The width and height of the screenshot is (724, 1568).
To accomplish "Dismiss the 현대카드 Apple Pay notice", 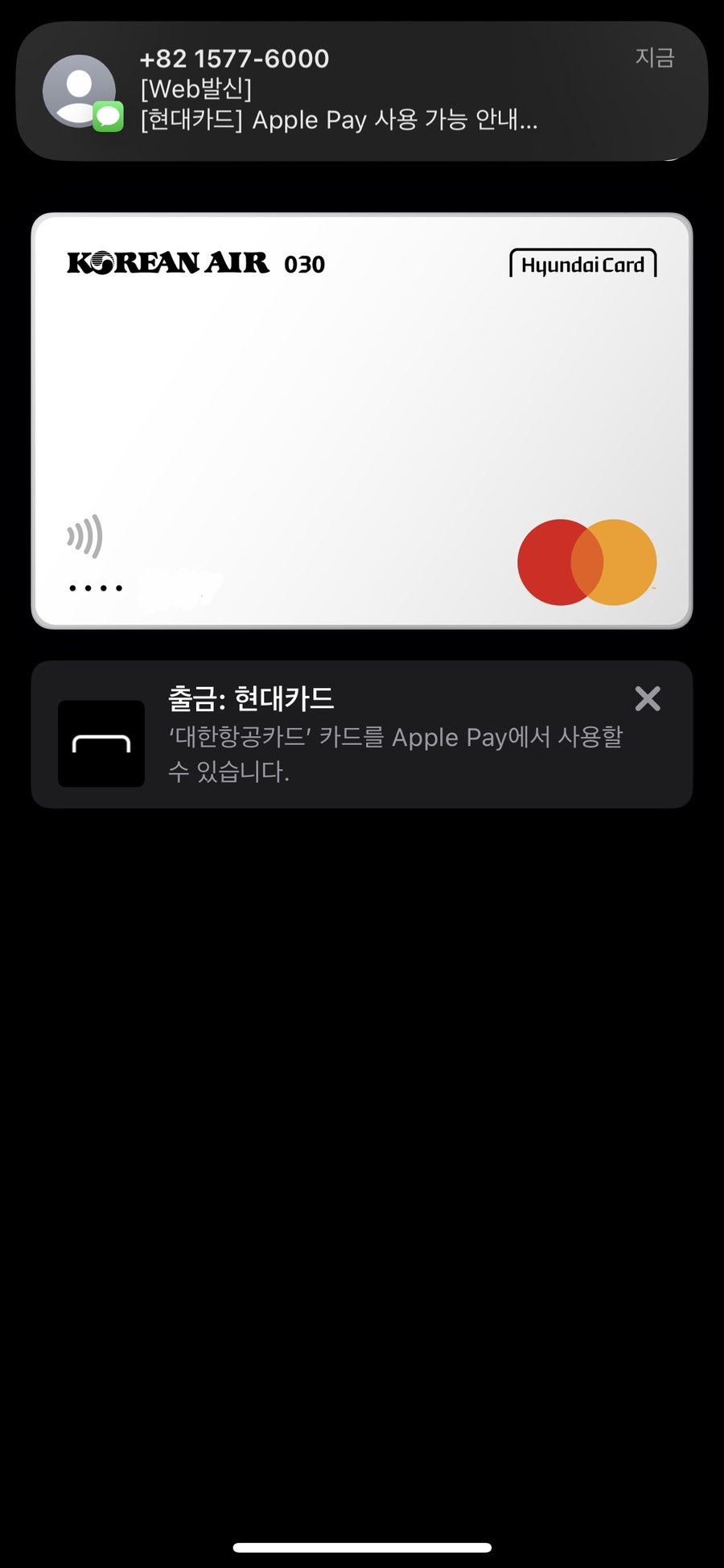I will pos(647,698).
